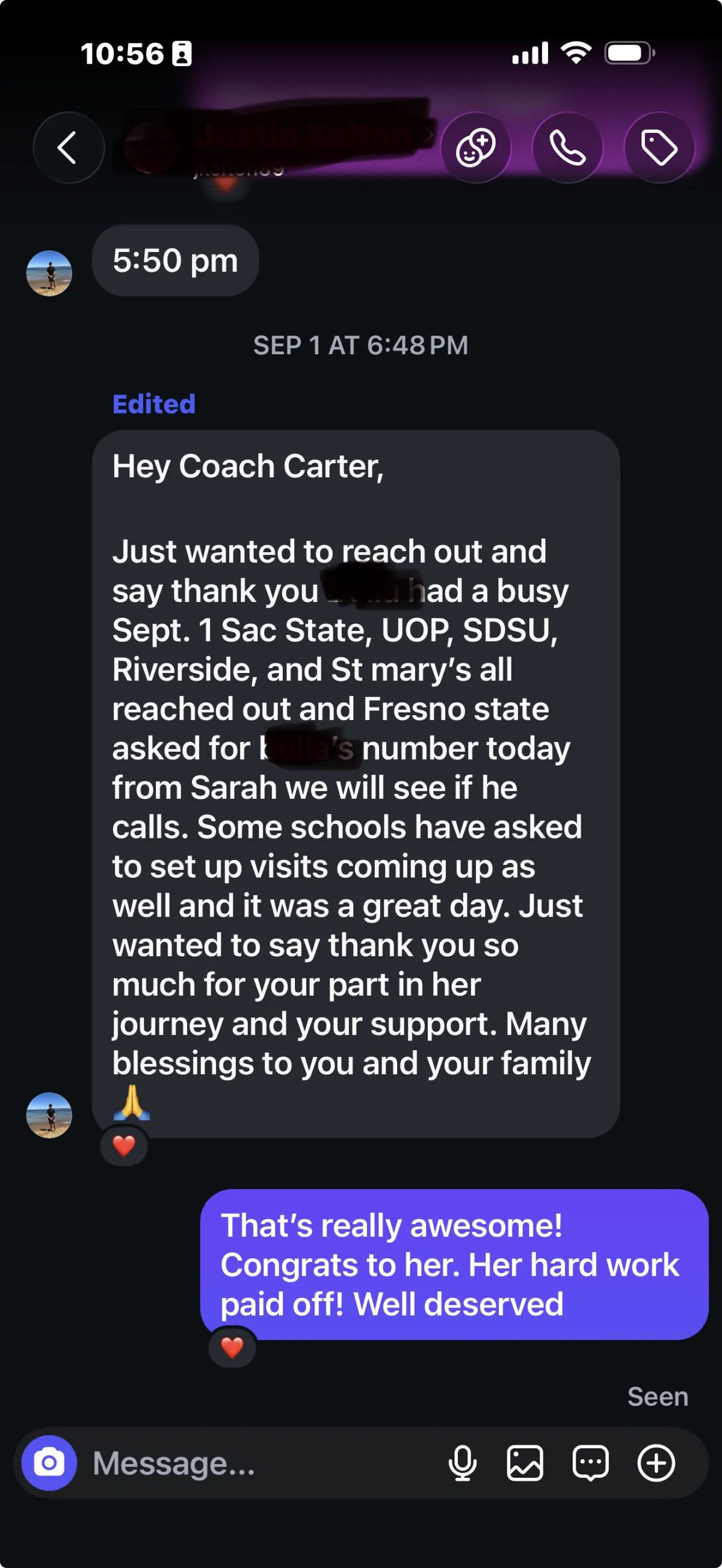The height and width of the screenshot is (1568, 722).
Task: View heart reaction on "That's really awesome" reply
Action: click(x=232, y=1348)
